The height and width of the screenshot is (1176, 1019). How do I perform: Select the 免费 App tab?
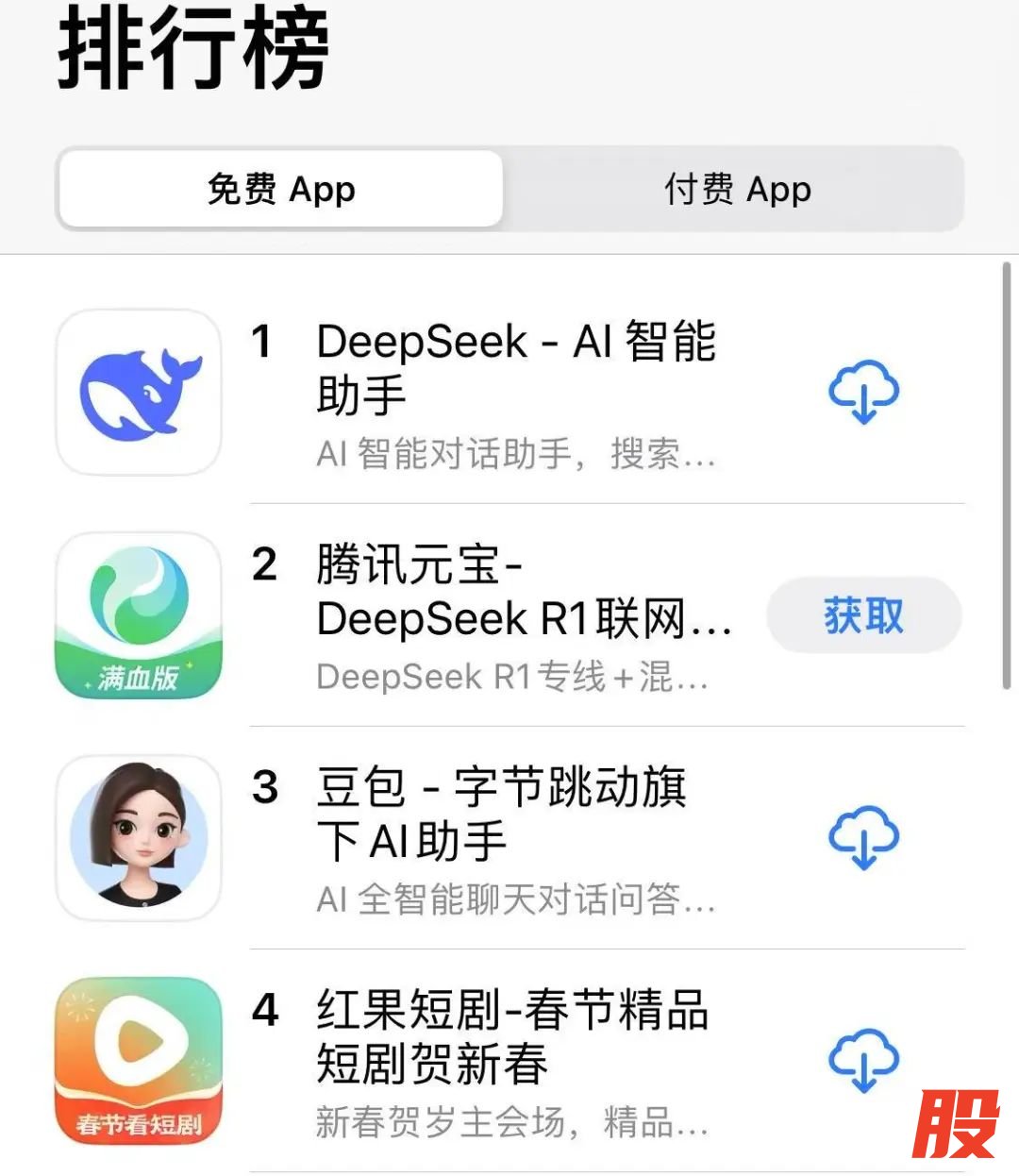279,189
